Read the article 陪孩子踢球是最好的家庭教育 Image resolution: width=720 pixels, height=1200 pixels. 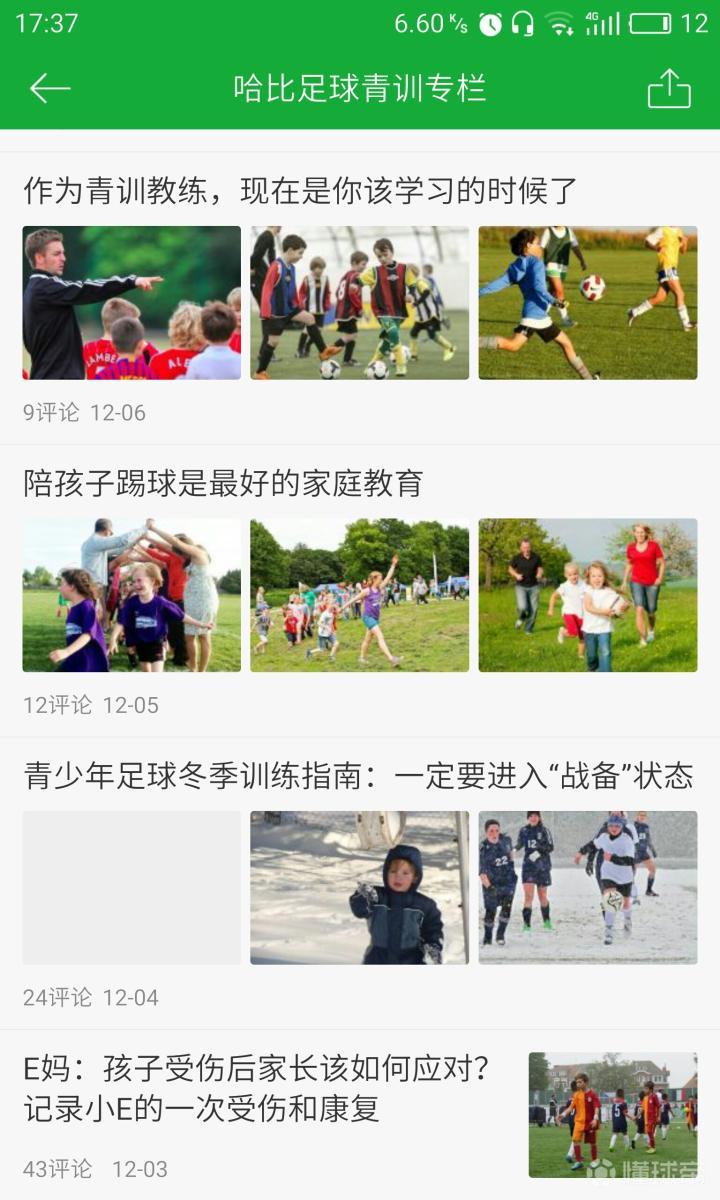tap(223, 483)
